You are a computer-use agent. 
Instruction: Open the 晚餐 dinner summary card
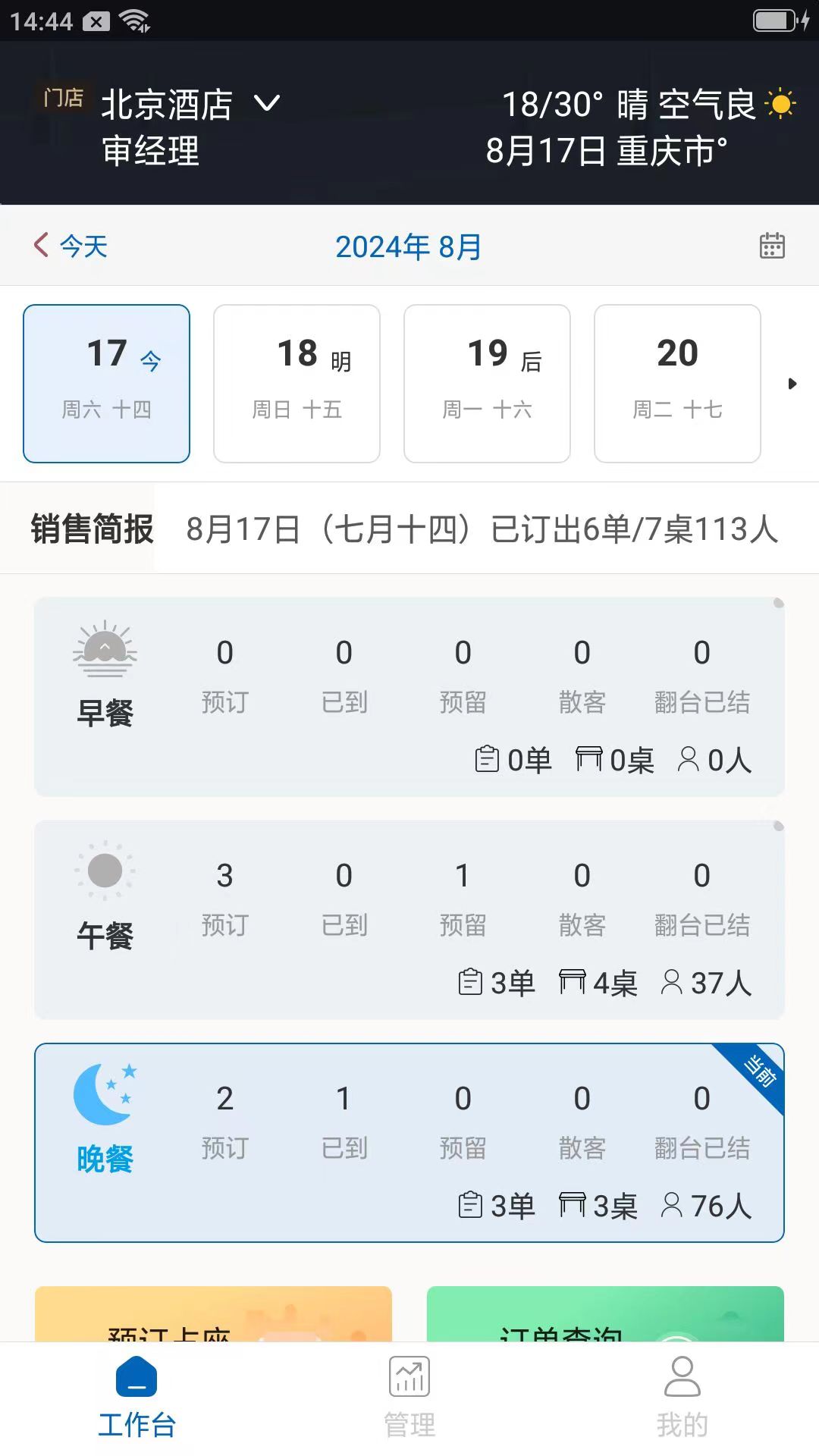(409, 1142)
